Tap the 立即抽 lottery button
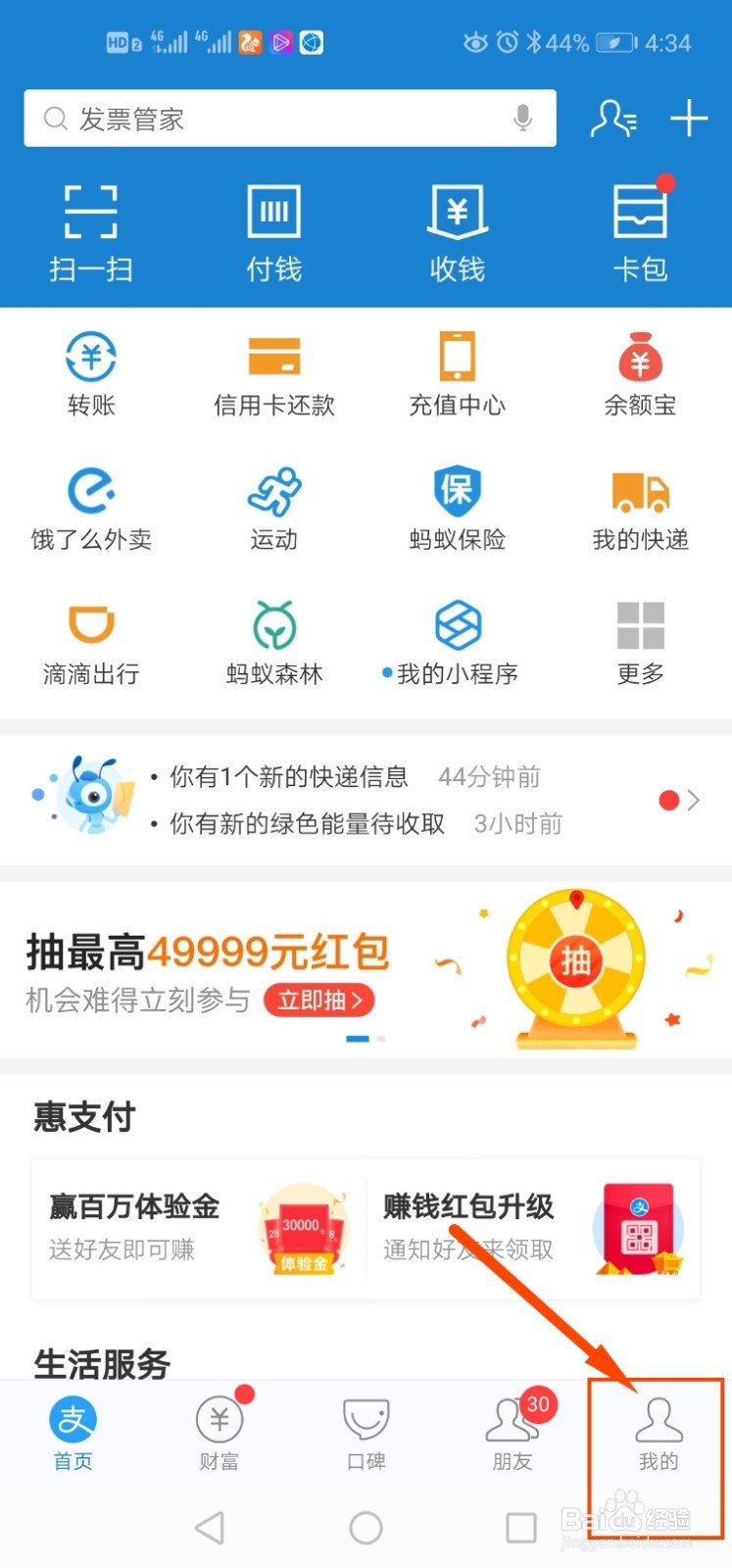The image size is (732, 1568). coord(319,1001)
